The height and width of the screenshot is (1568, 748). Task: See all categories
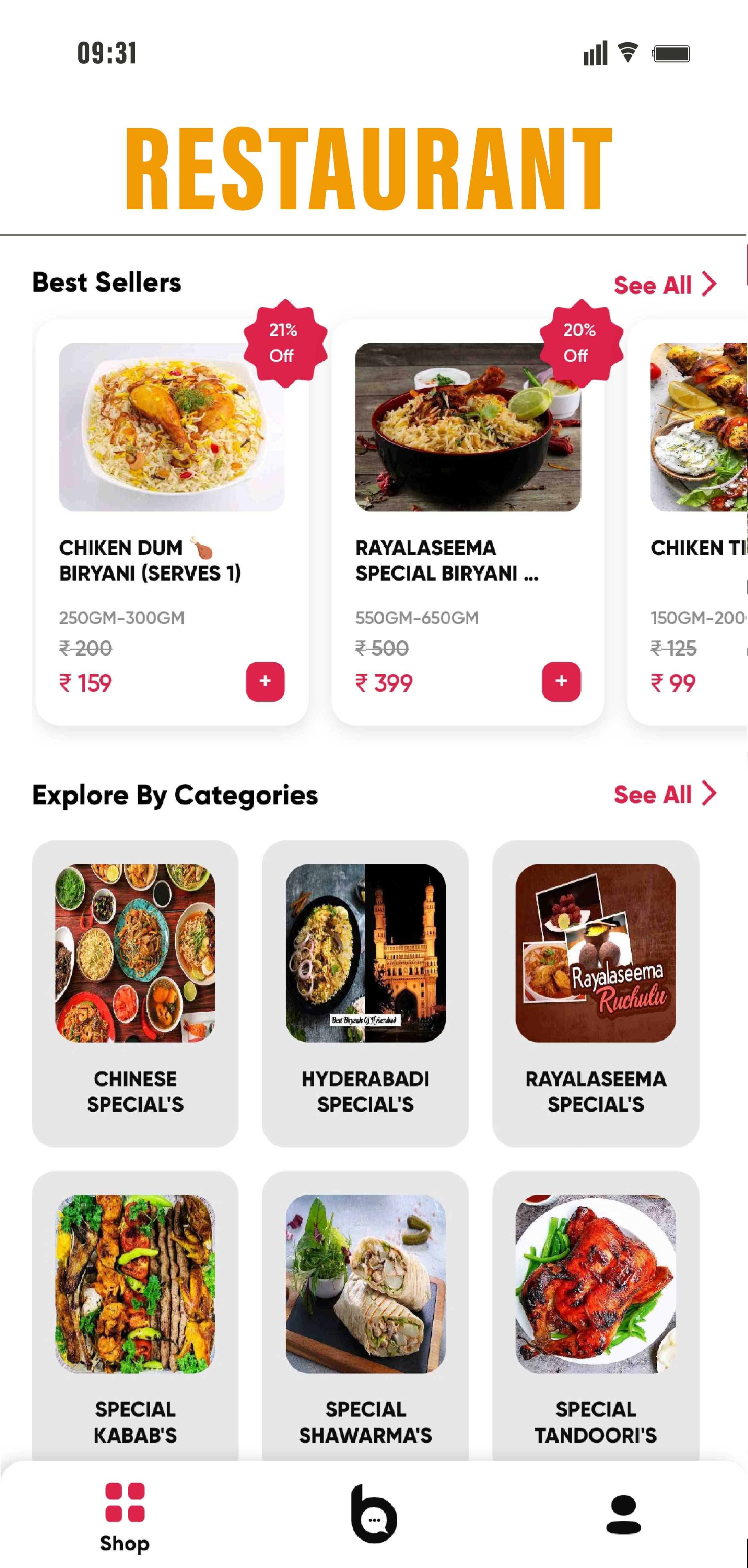pyautogui.click(x=664, y=794)
